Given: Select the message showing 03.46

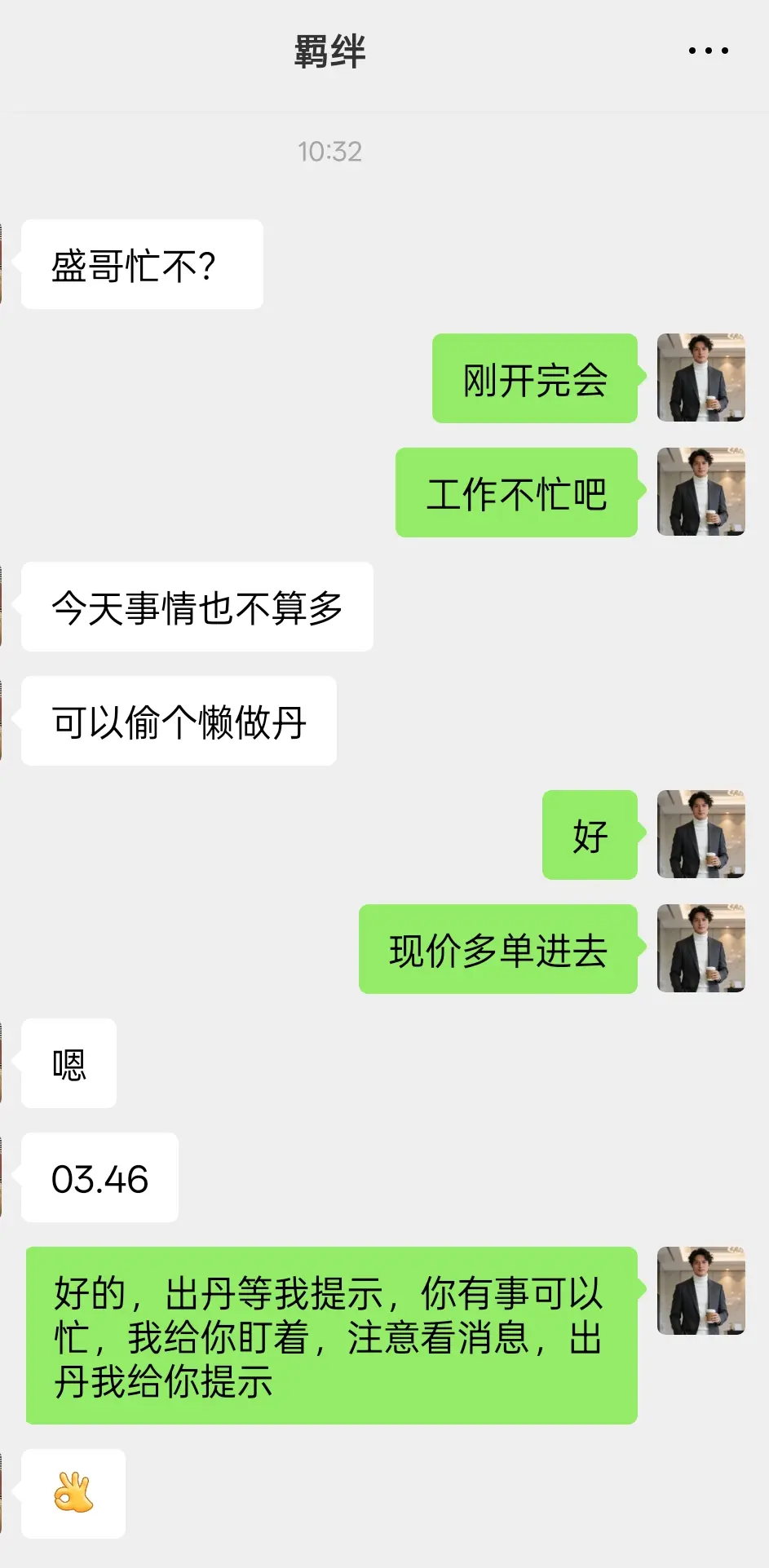Looking at the screenshot, I should pos(99,1177).
